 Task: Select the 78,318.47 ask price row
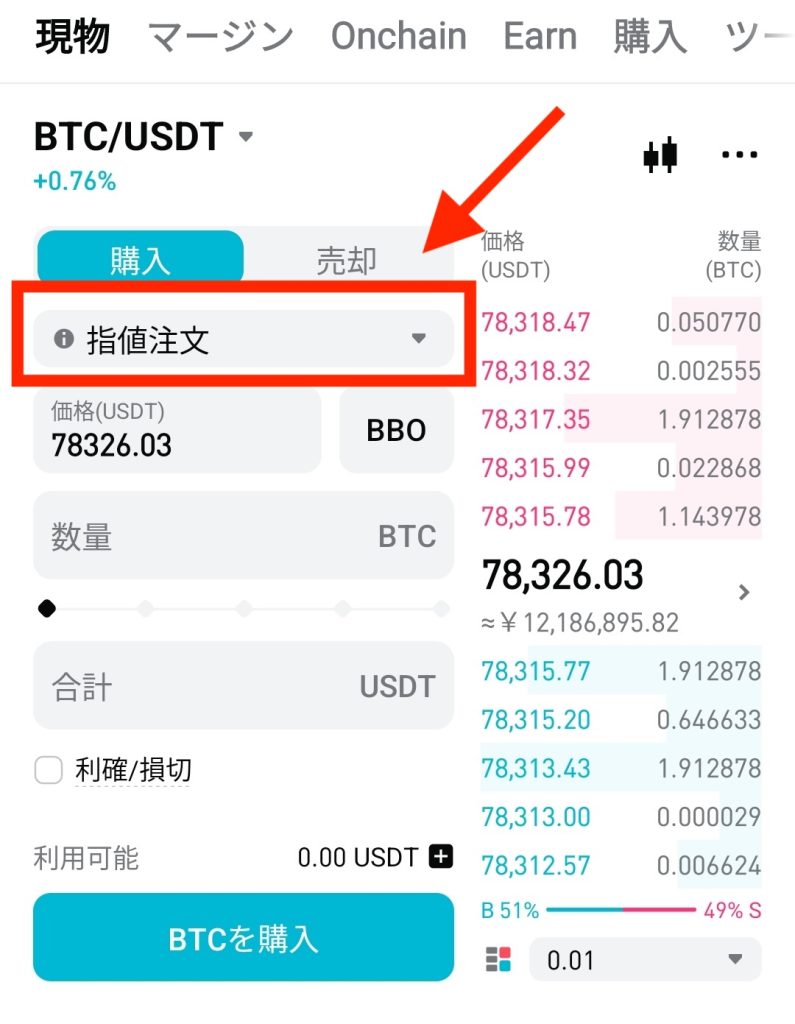536,323
